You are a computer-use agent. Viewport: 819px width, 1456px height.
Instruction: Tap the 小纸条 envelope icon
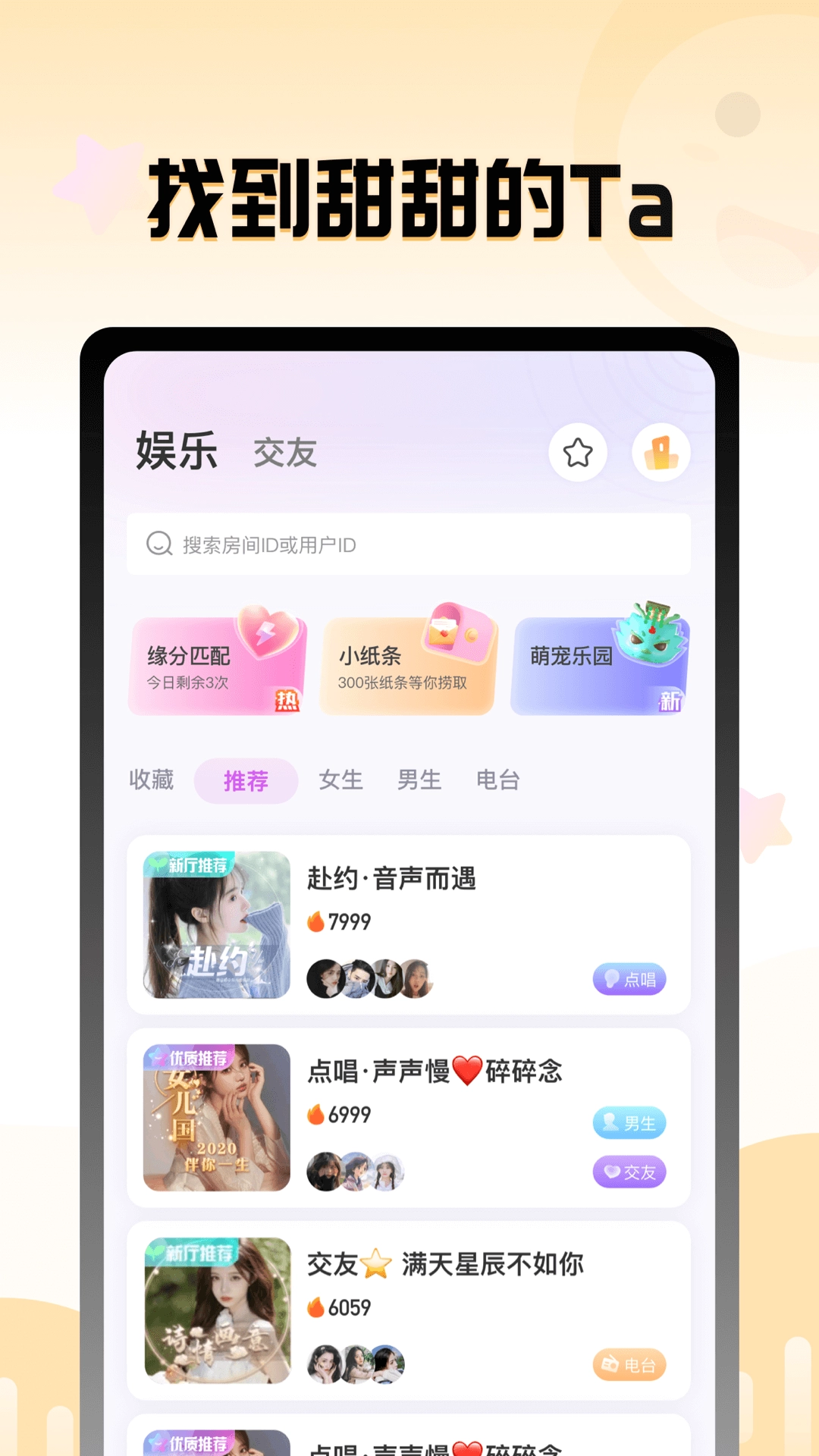(456, 630)
